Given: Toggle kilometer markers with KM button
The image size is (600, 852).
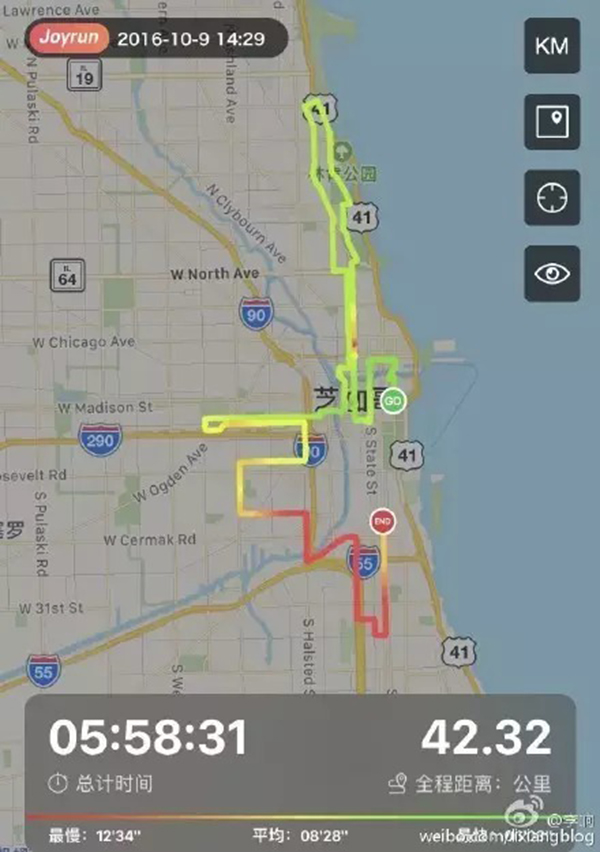Looking at the screenshot, I should coord(552,46).
